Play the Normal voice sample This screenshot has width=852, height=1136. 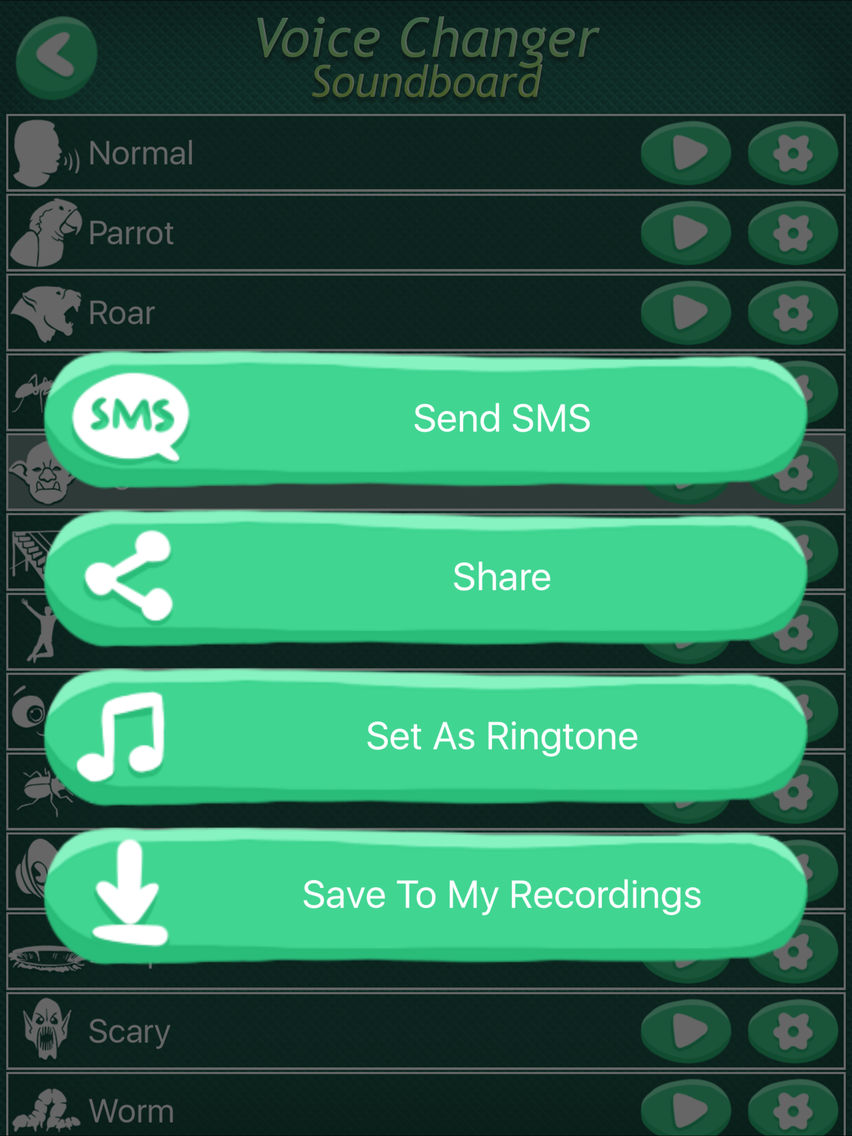pyautogui.click(x=686, y=154)
